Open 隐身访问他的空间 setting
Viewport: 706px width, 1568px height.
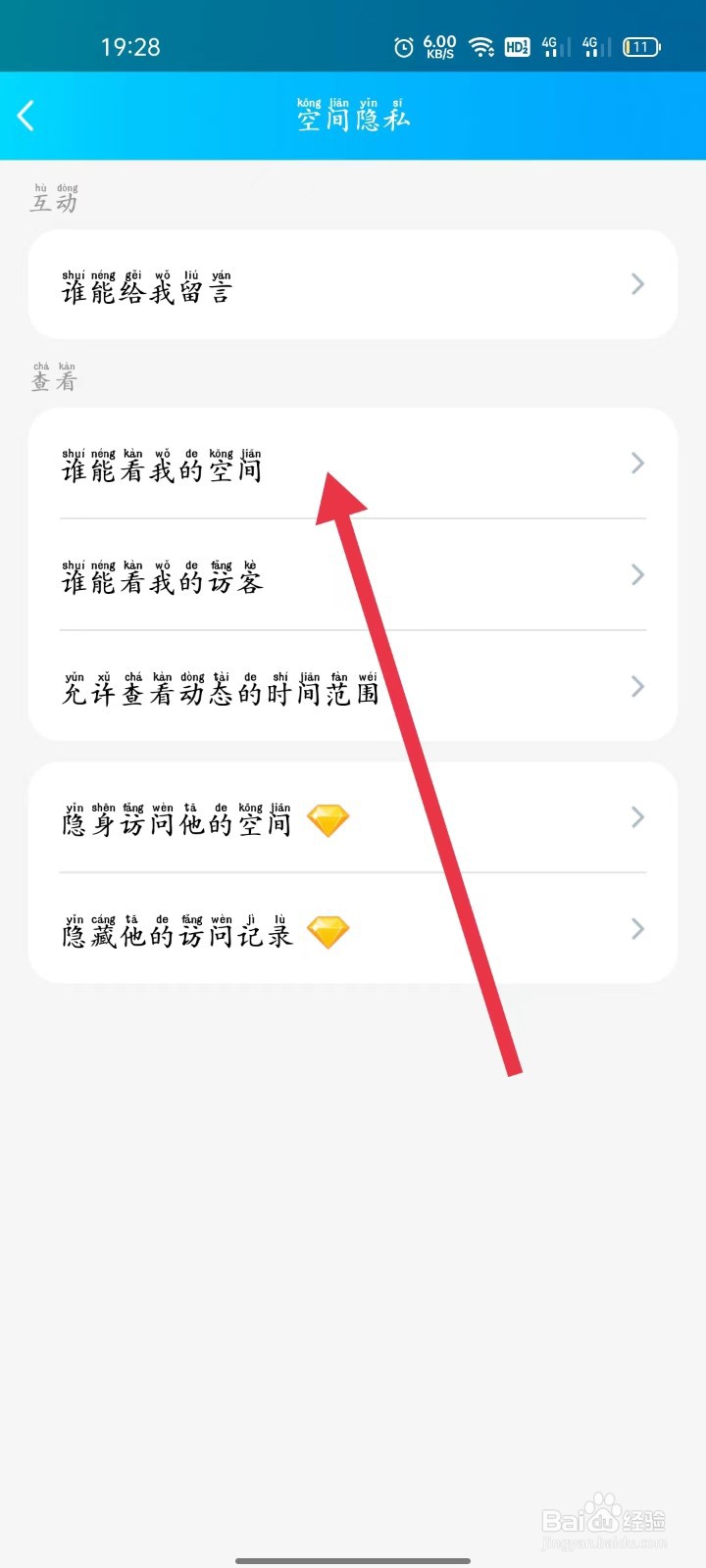click(176, 821)
